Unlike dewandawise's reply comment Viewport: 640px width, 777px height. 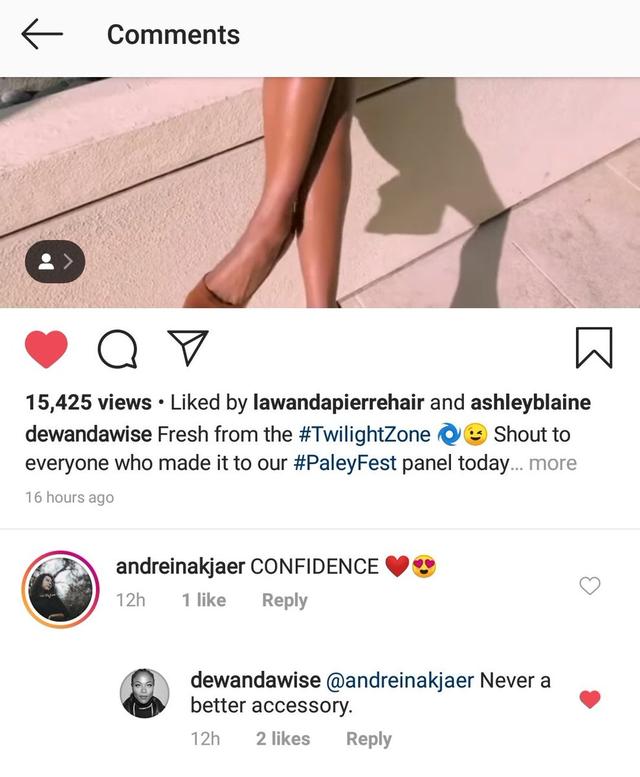point(590,699)
